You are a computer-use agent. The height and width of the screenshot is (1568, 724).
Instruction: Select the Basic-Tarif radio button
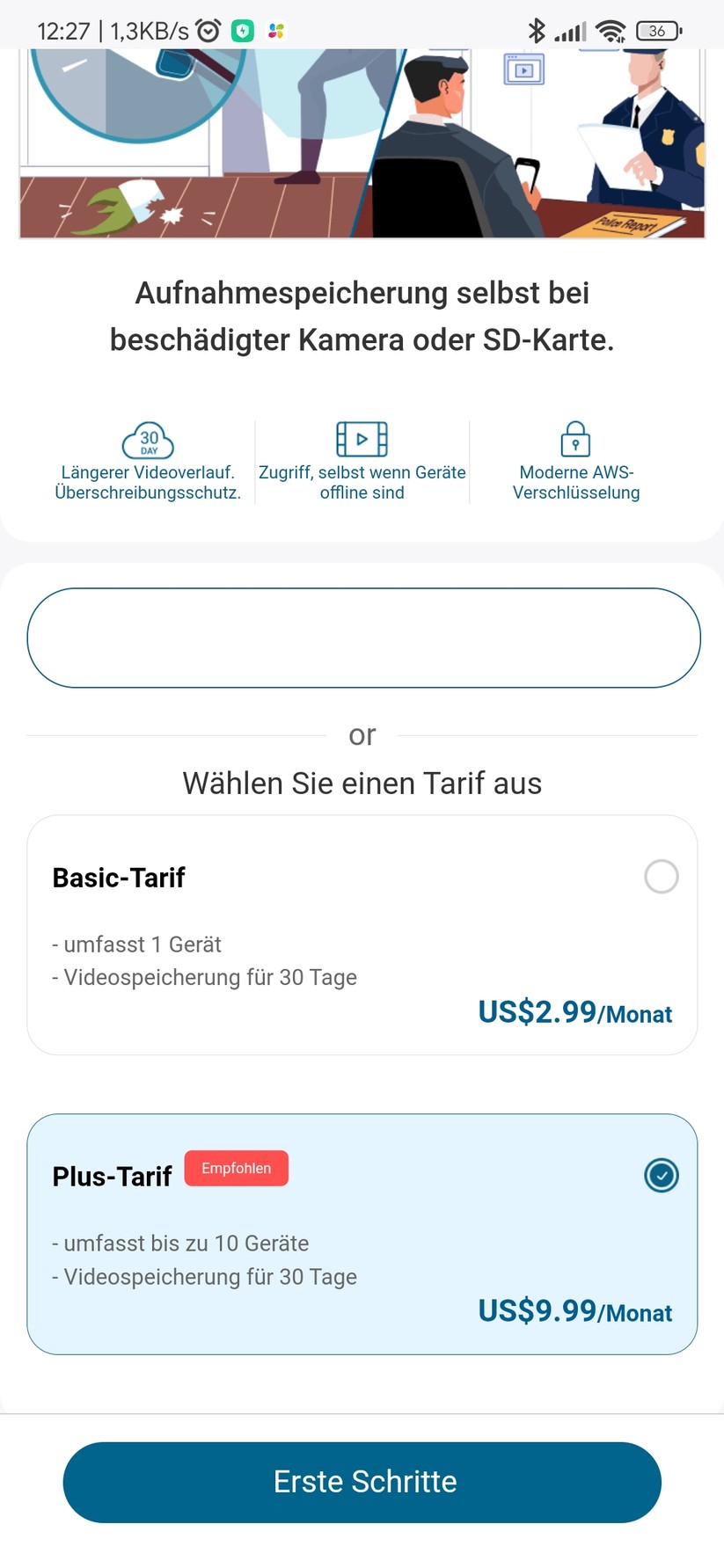click(662, 877)
